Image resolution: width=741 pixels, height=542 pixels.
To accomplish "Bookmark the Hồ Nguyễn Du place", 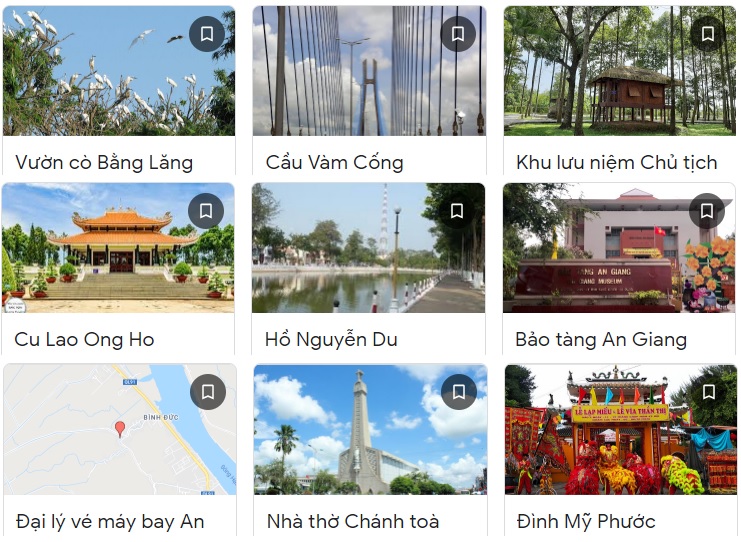I will 457,211.
